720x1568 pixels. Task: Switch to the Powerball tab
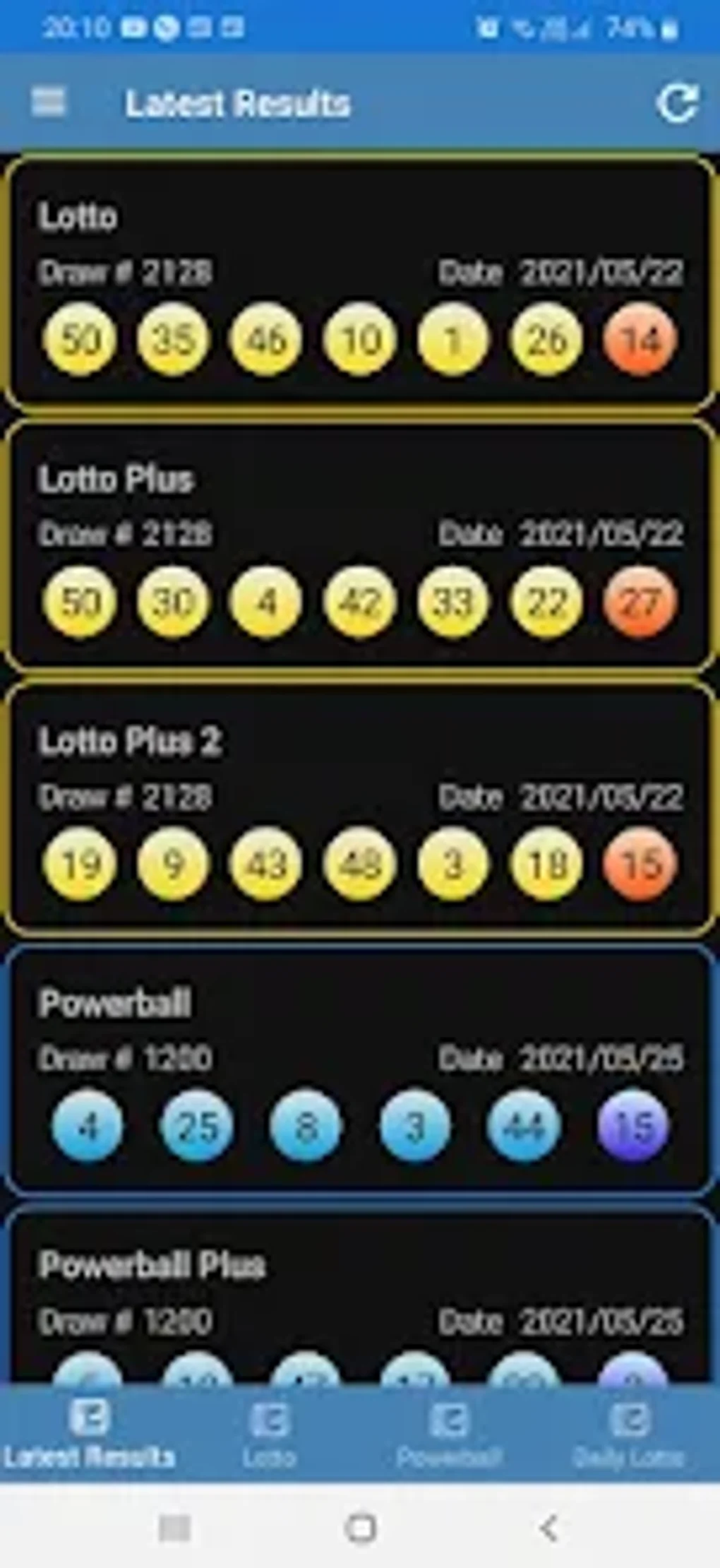pyautogui.click(x=449, y=1435)
